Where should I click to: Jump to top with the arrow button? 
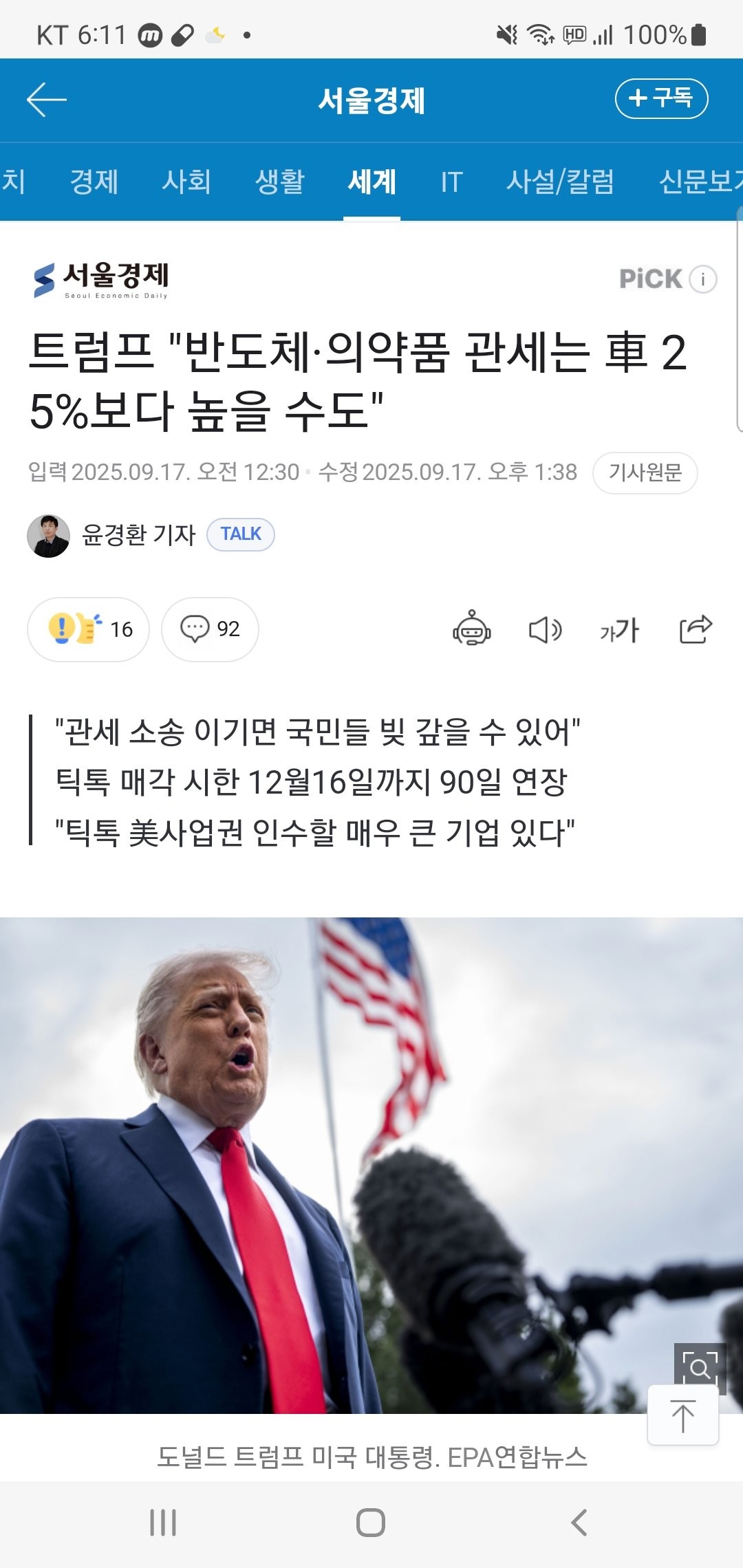682,1416
